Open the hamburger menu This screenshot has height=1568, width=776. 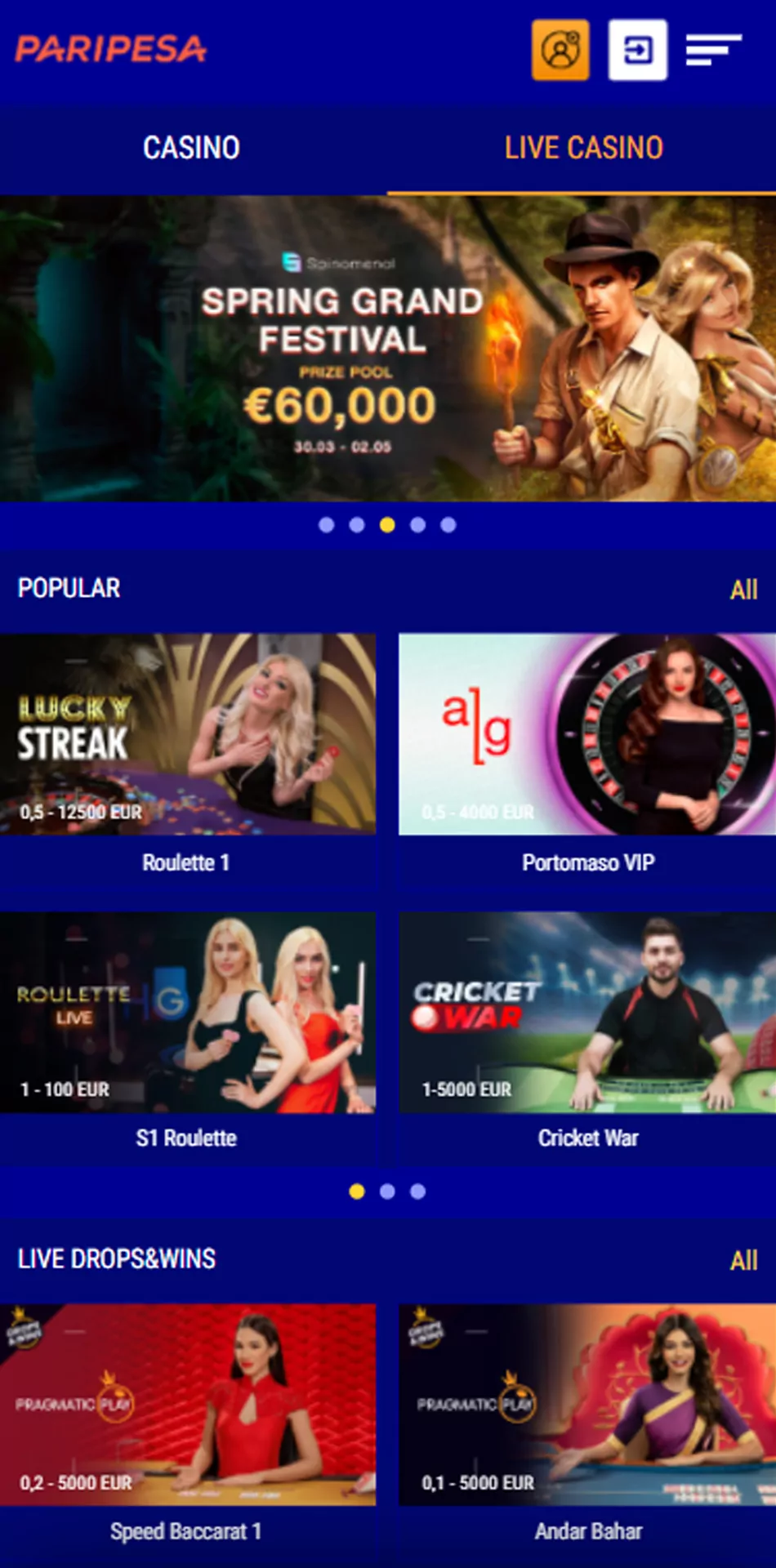pos(713,50)
